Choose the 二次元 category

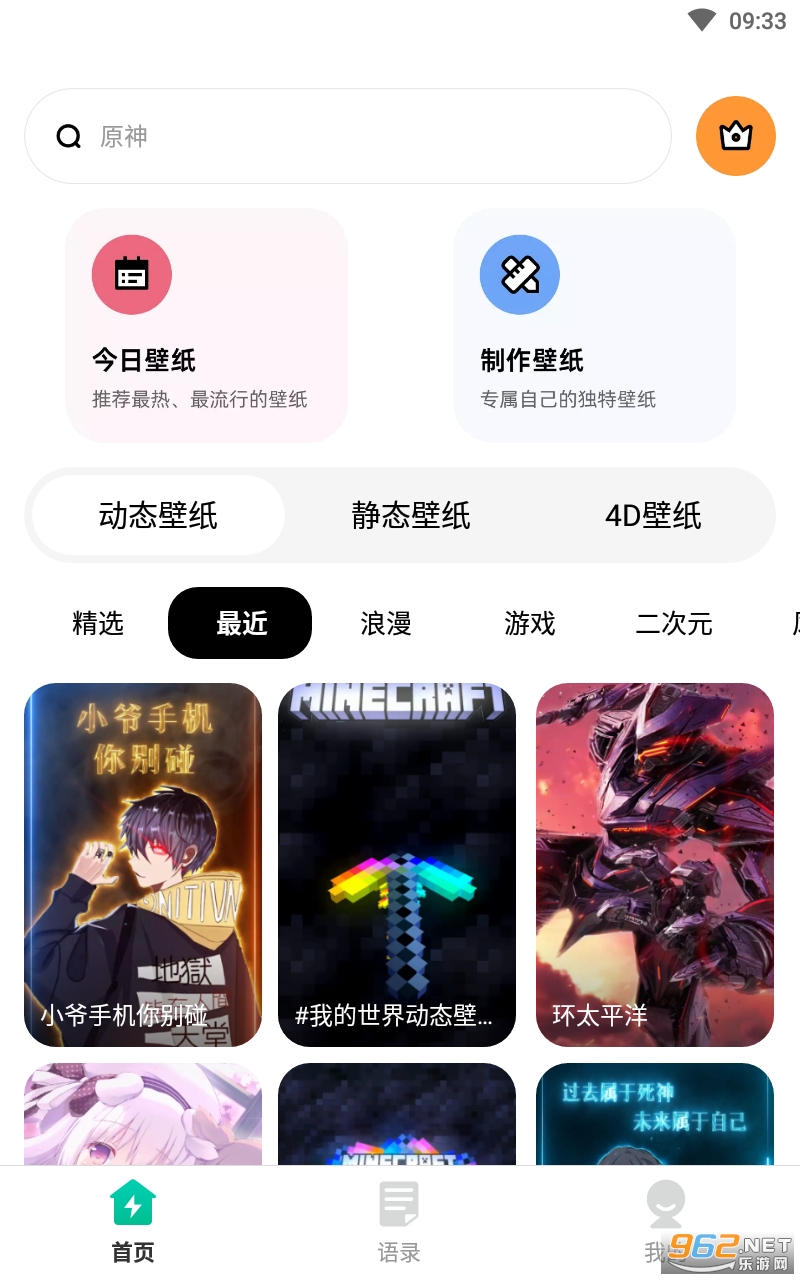point(674,623)
